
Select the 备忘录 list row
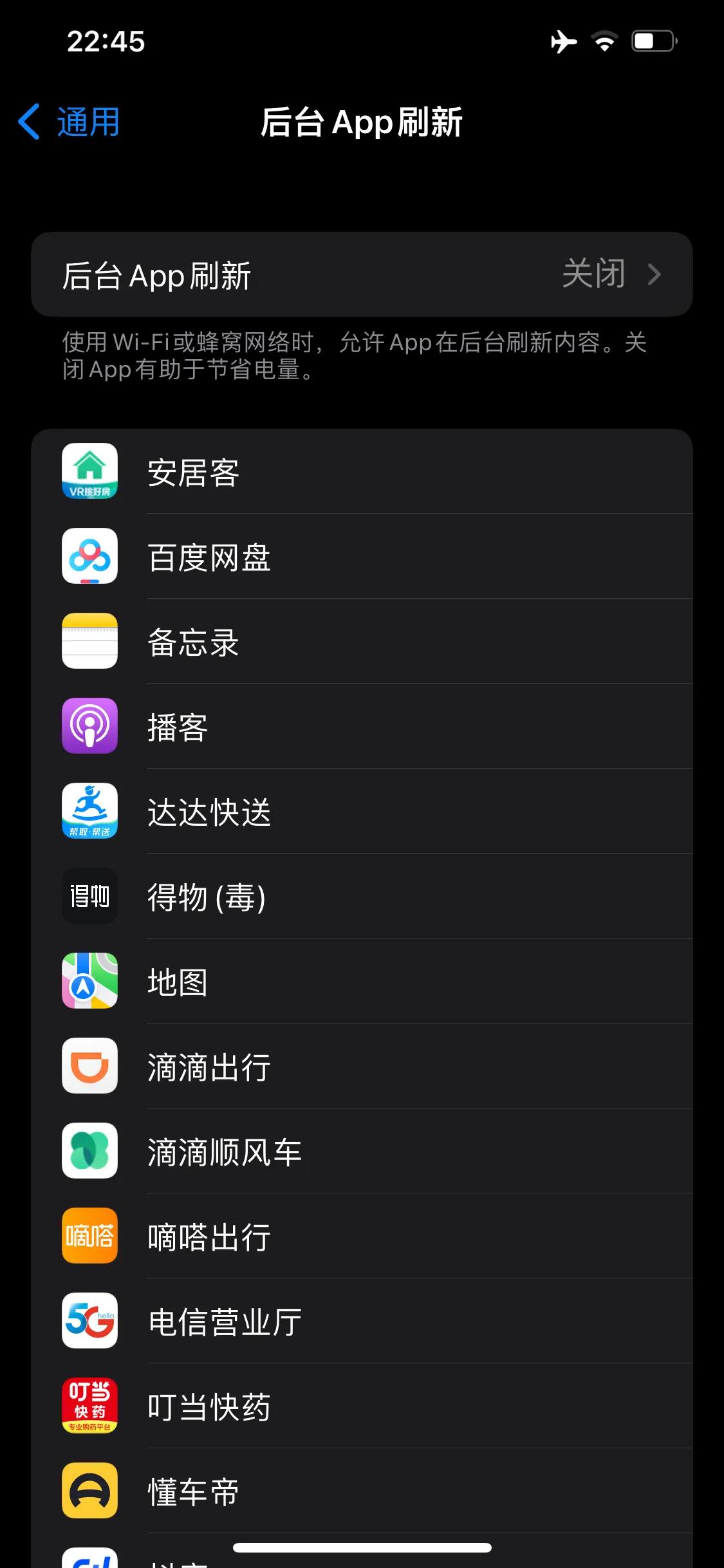362,642
